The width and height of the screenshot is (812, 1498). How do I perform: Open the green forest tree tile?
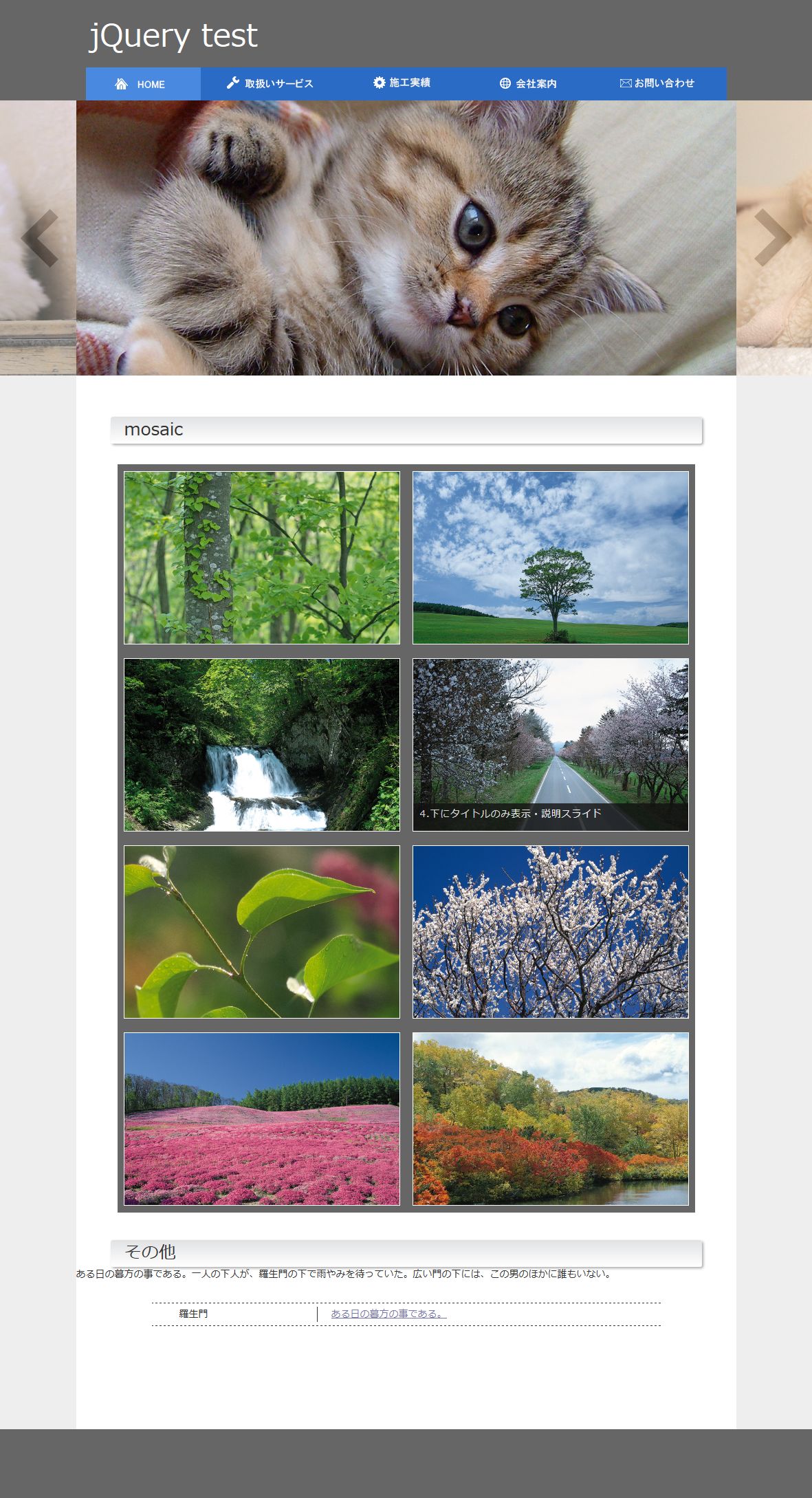(262, 558)
